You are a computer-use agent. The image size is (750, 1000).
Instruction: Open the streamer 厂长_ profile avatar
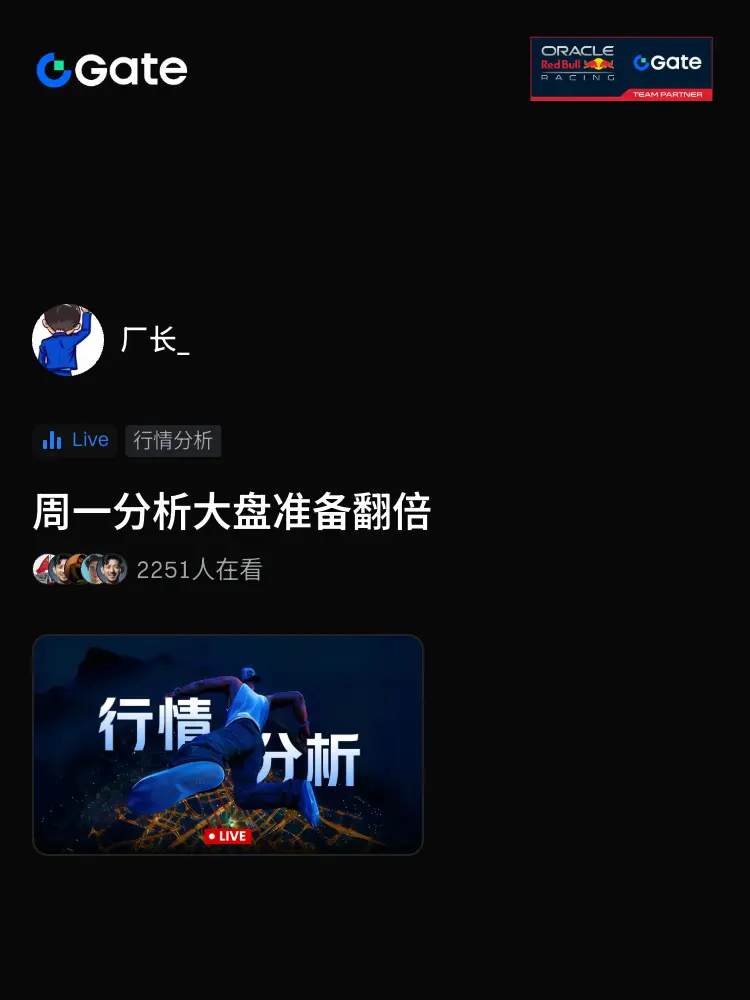click(69, 340)
